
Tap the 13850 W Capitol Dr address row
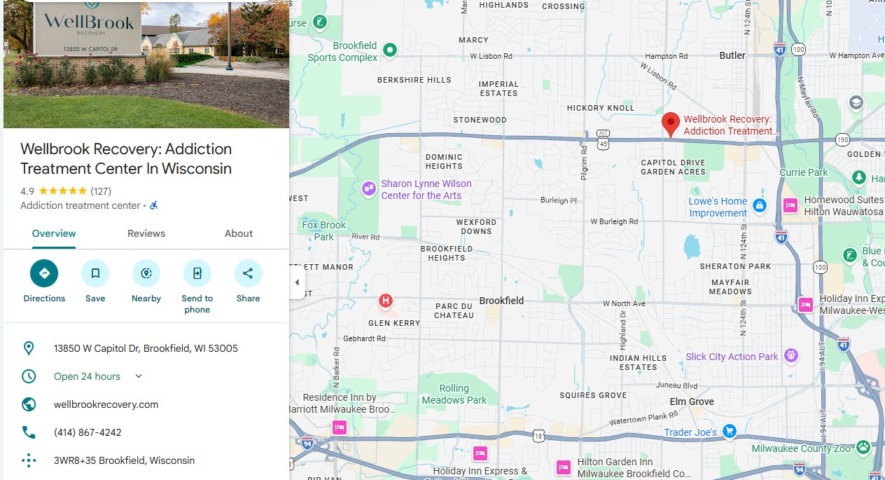click(145, 348)
